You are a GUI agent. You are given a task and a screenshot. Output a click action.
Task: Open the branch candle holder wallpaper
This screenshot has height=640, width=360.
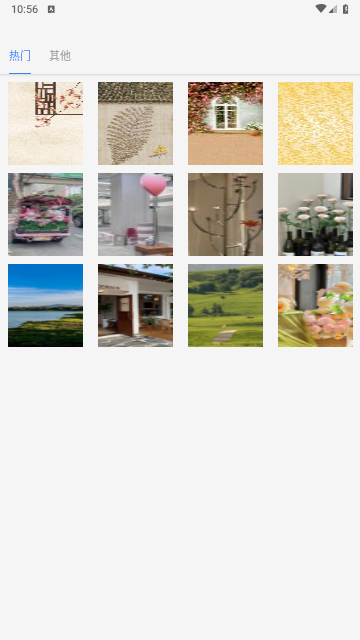(x=225, y=214)
